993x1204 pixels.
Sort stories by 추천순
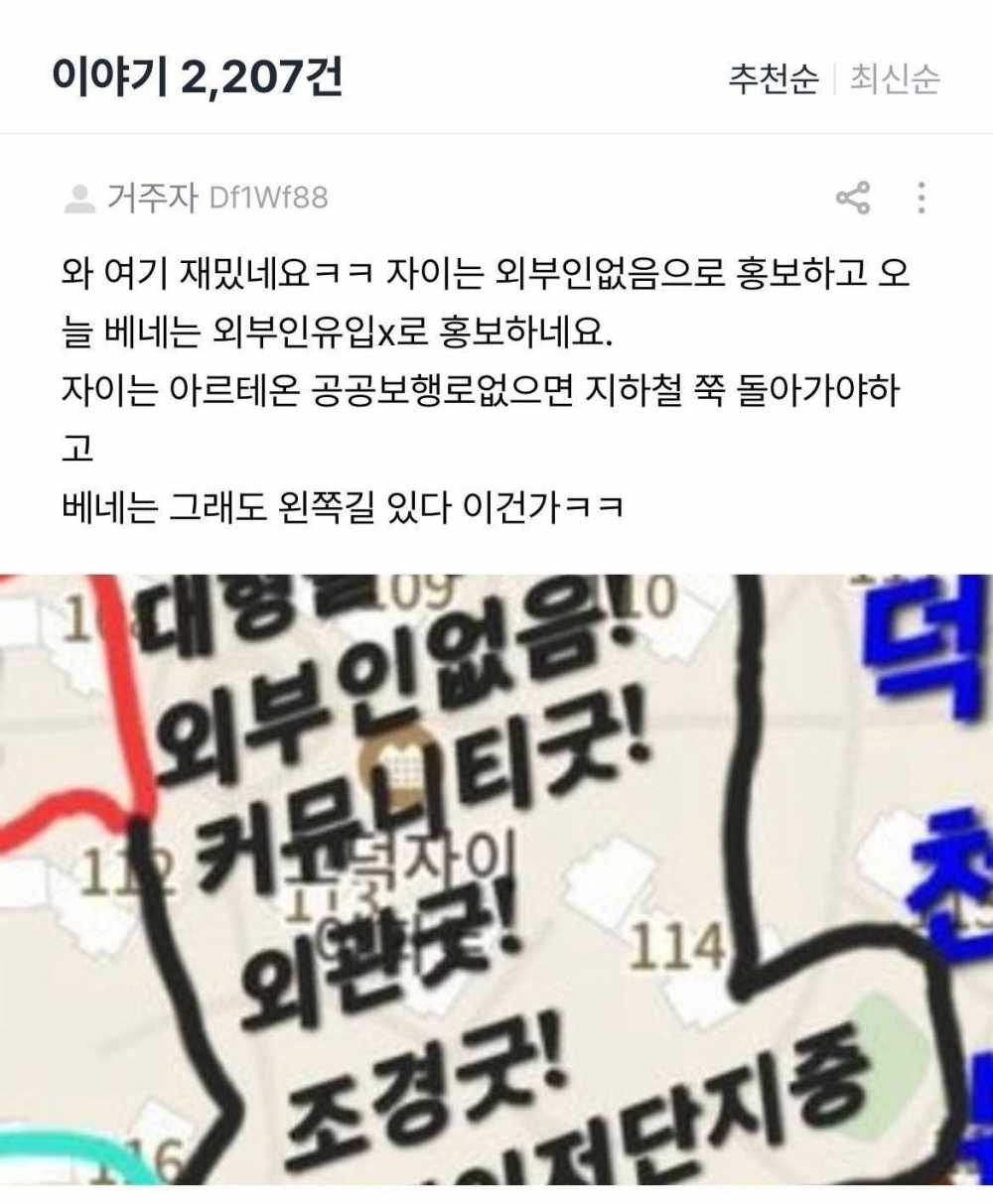click(x=773, y=79)
